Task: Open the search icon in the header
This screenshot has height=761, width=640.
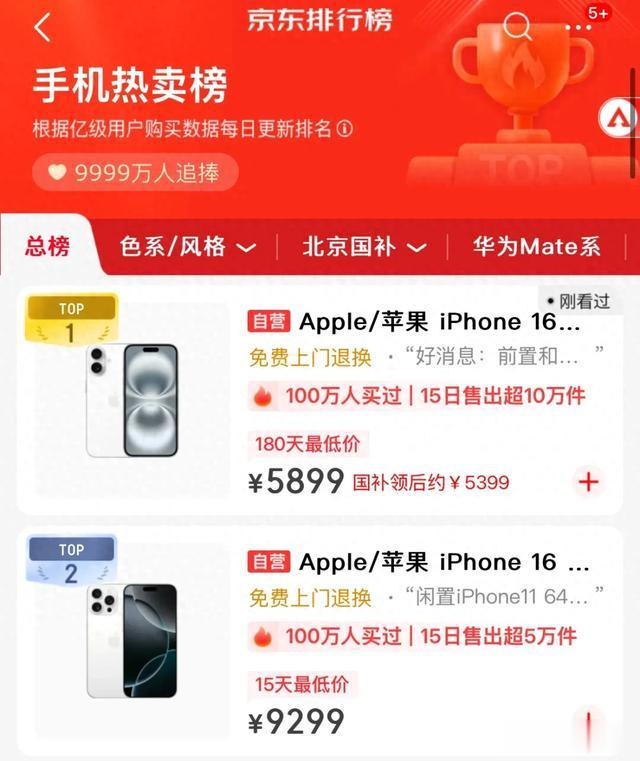Action: coord(518,26)
